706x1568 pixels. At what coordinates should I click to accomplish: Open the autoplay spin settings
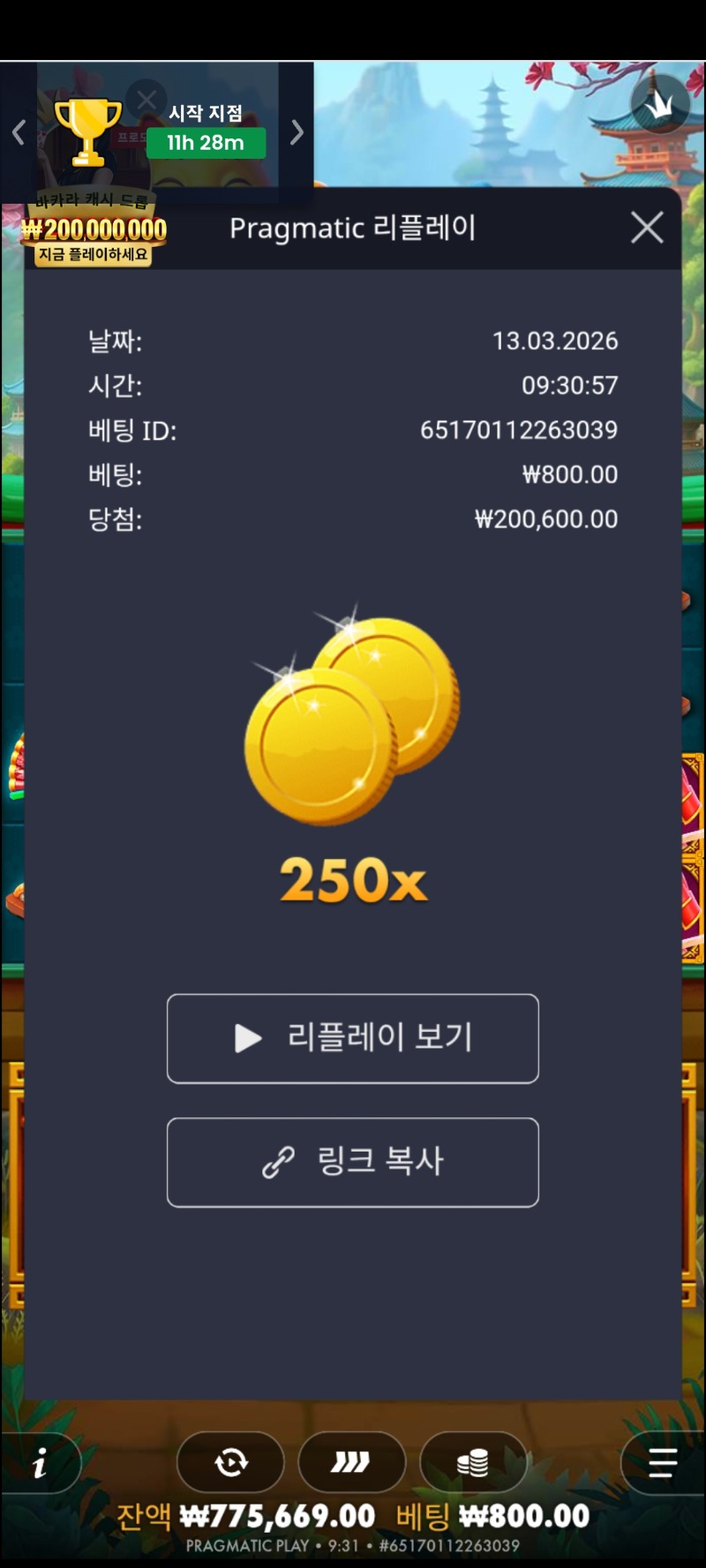(x=230, y=1463)
